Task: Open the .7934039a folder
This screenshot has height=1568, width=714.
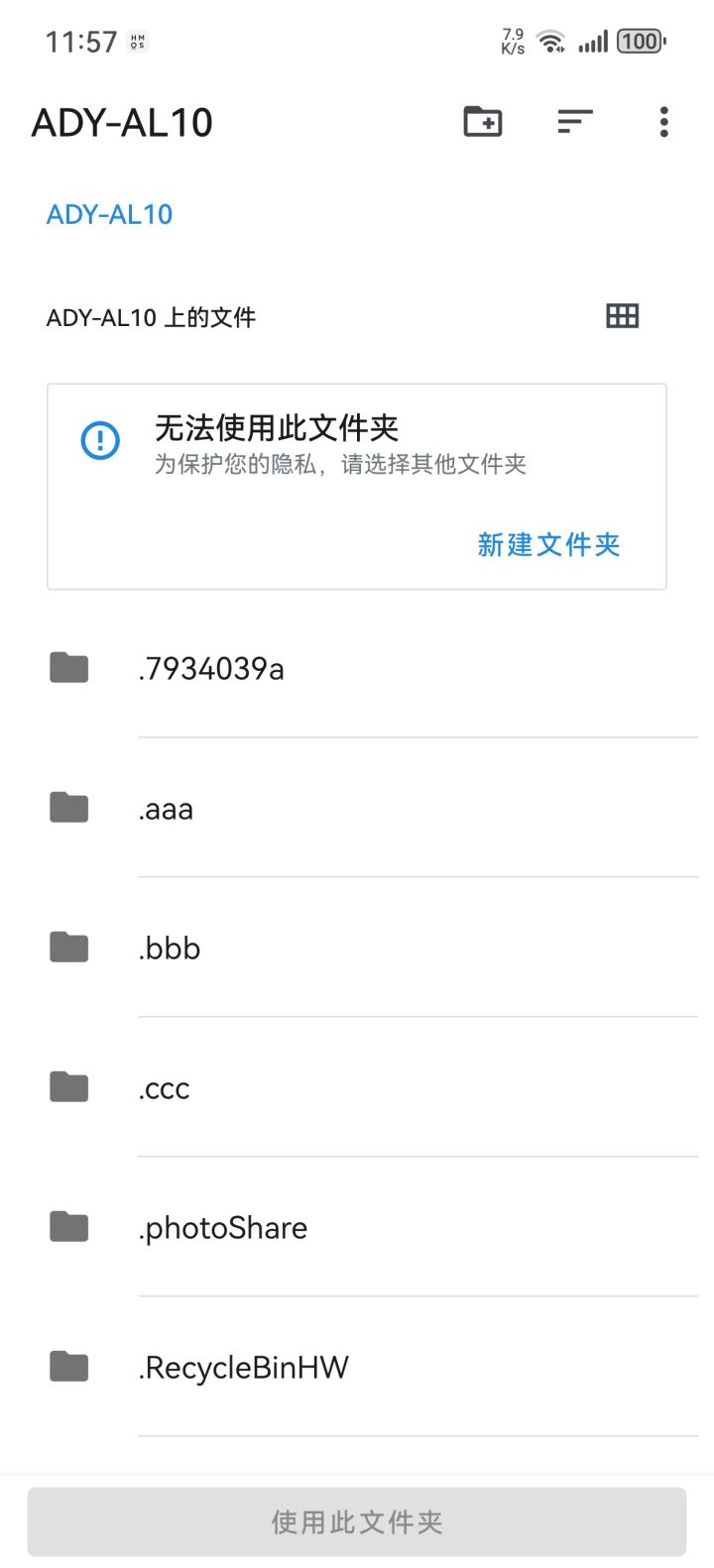Action: (357, 668)
